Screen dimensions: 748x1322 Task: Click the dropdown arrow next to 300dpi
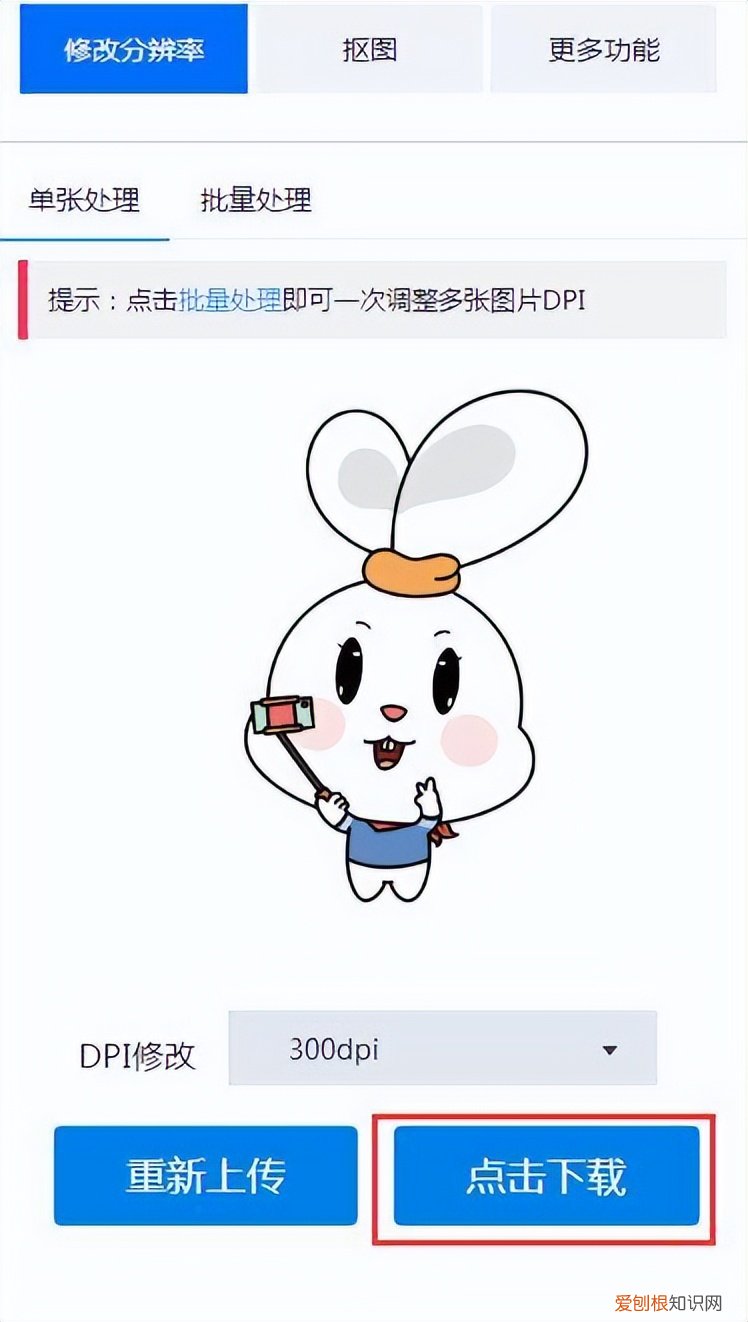[x=608, y=1051]
